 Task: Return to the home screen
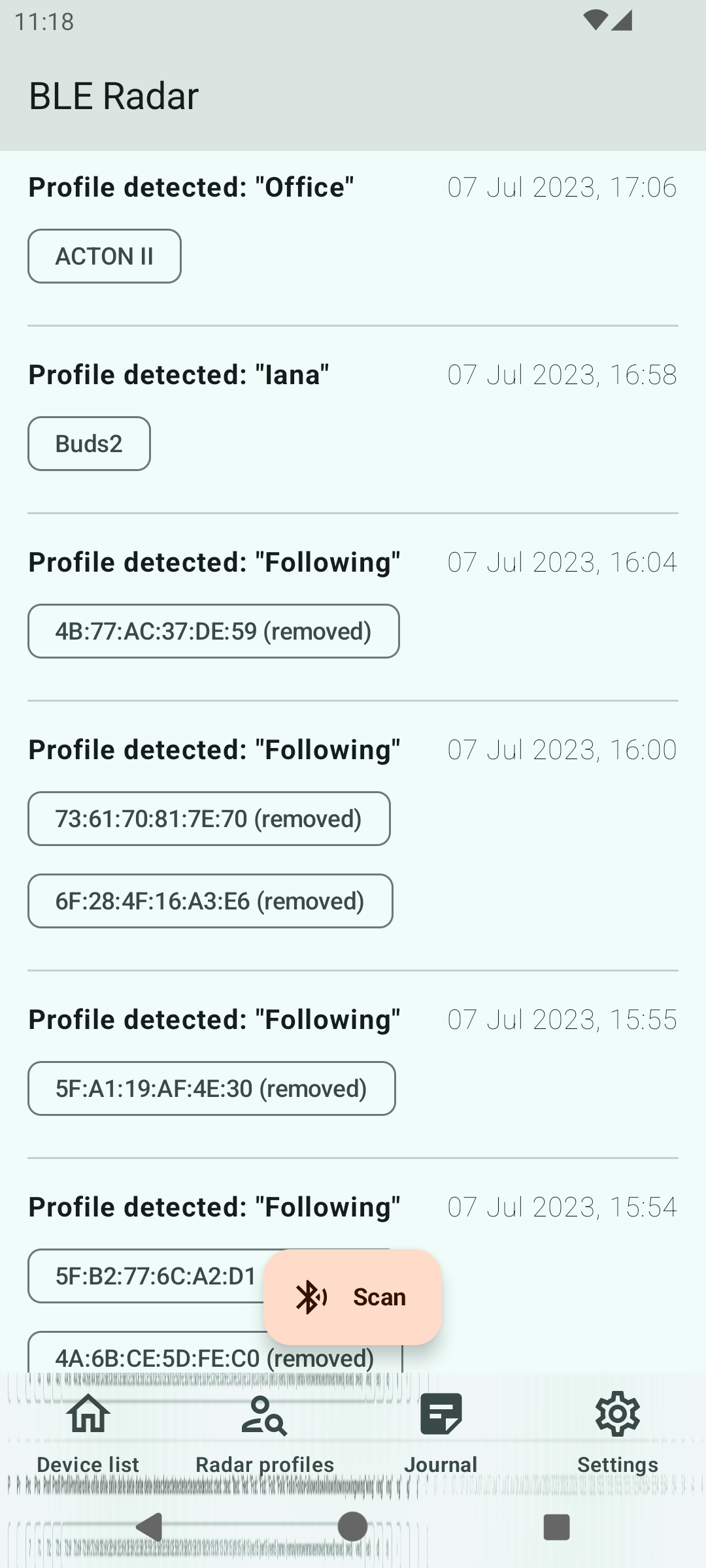pyautogui.click(x=352, y=1527)
